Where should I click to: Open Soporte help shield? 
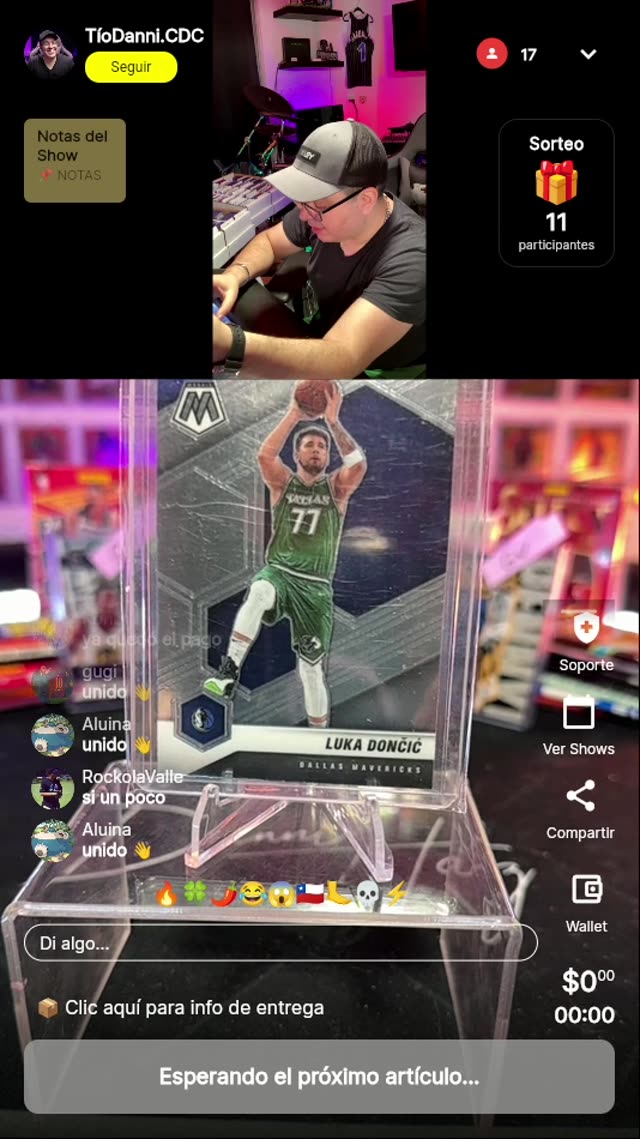(x=586, y=628)
